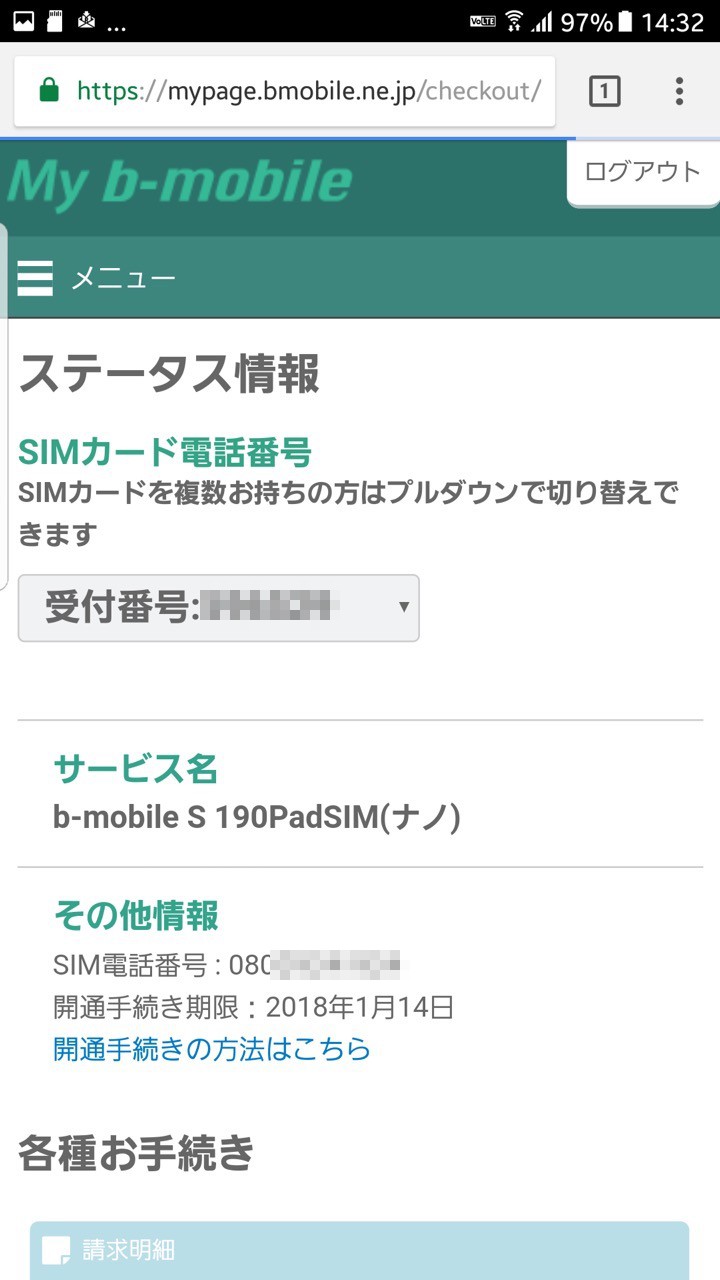This screenshot has width=720, height=1280.
Task: Open the メニュー hamburger menu
Action: [x=97, y=278]
